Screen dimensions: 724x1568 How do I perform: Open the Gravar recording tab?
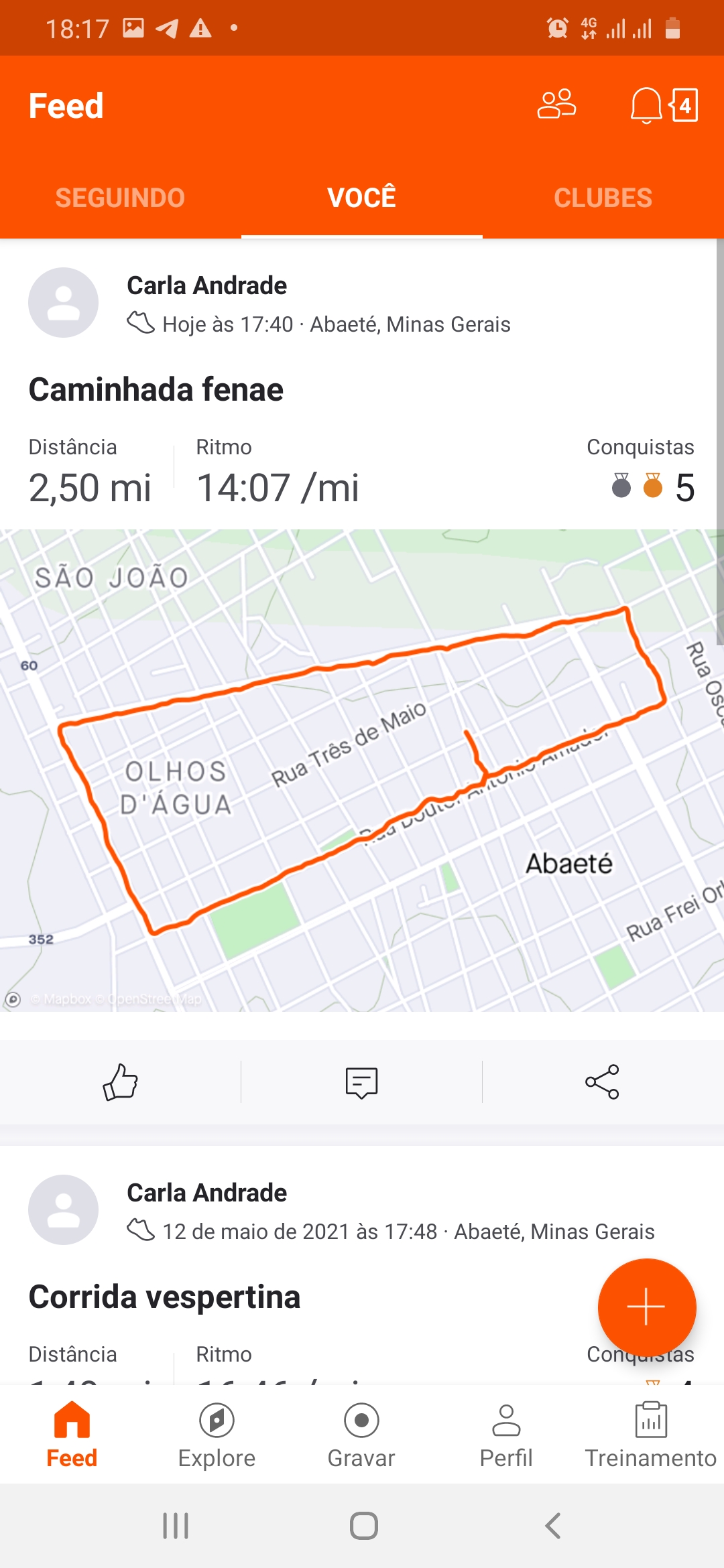coord(361,1435)
